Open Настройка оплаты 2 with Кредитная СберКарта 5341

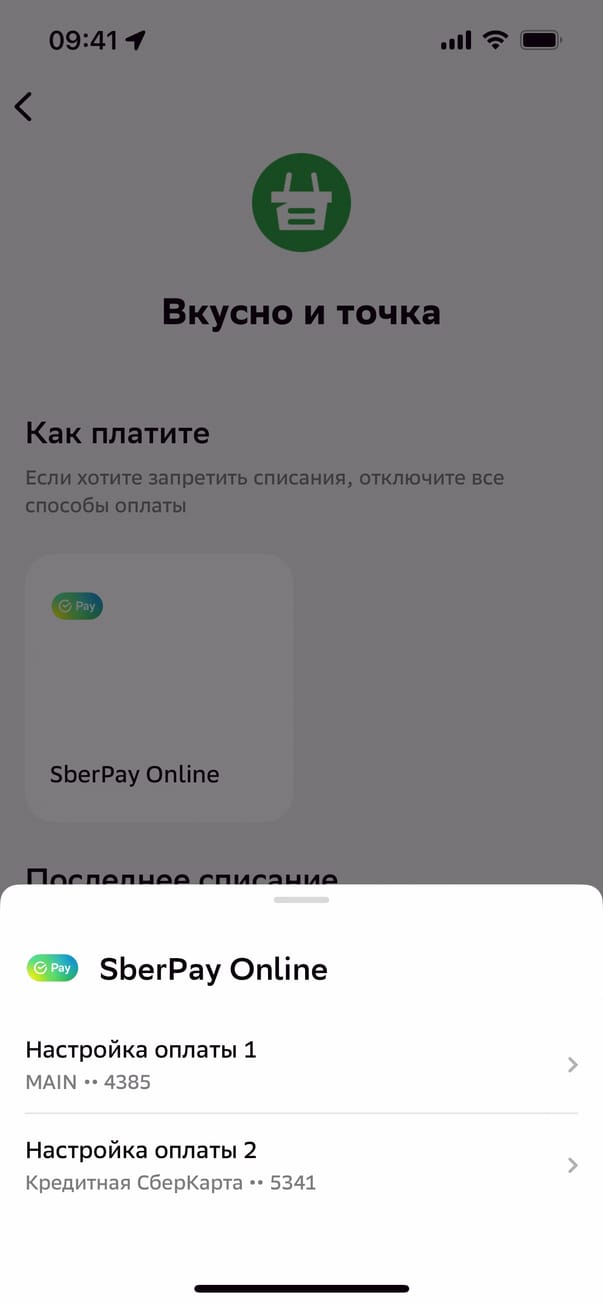300,1165
